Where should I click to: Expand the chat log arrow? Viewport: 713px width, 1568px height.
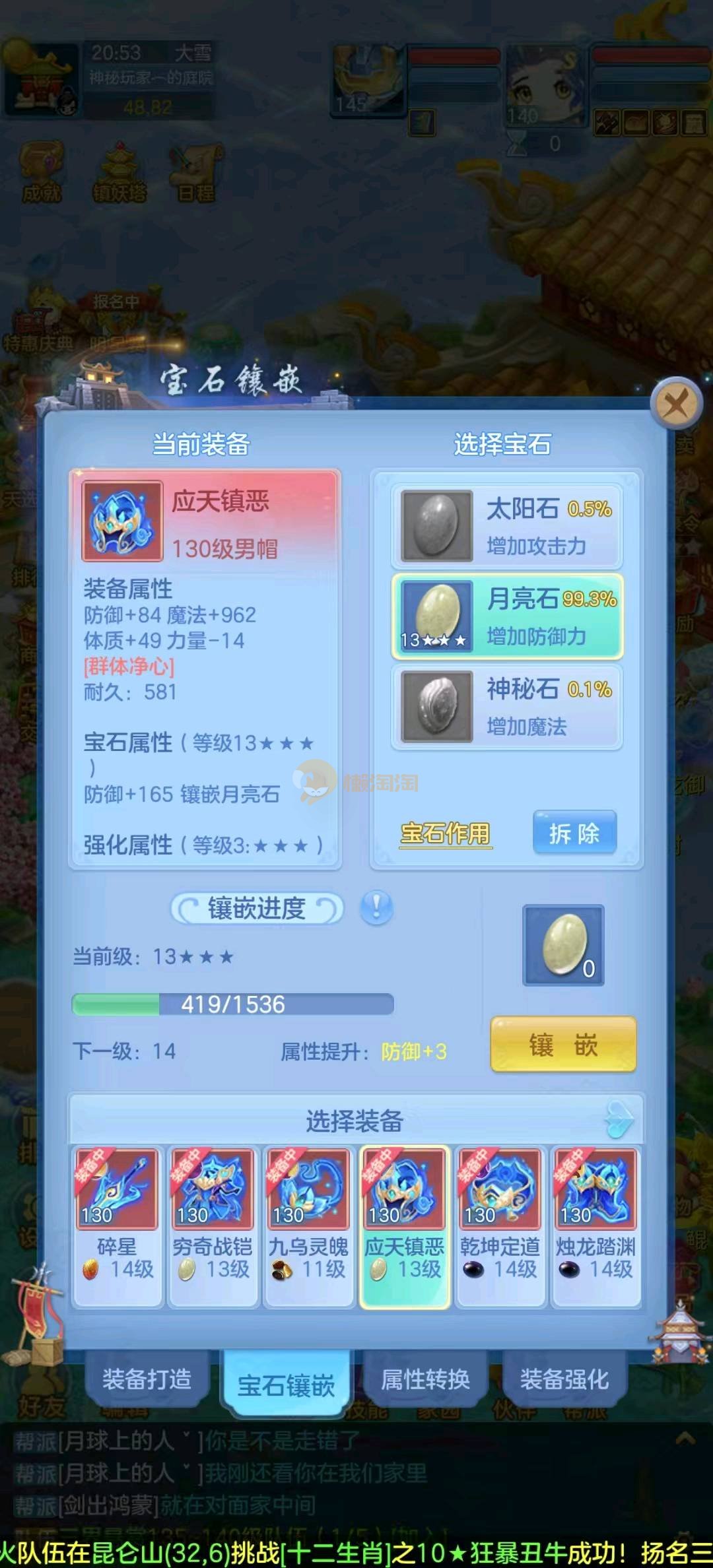pos(685,1438)
